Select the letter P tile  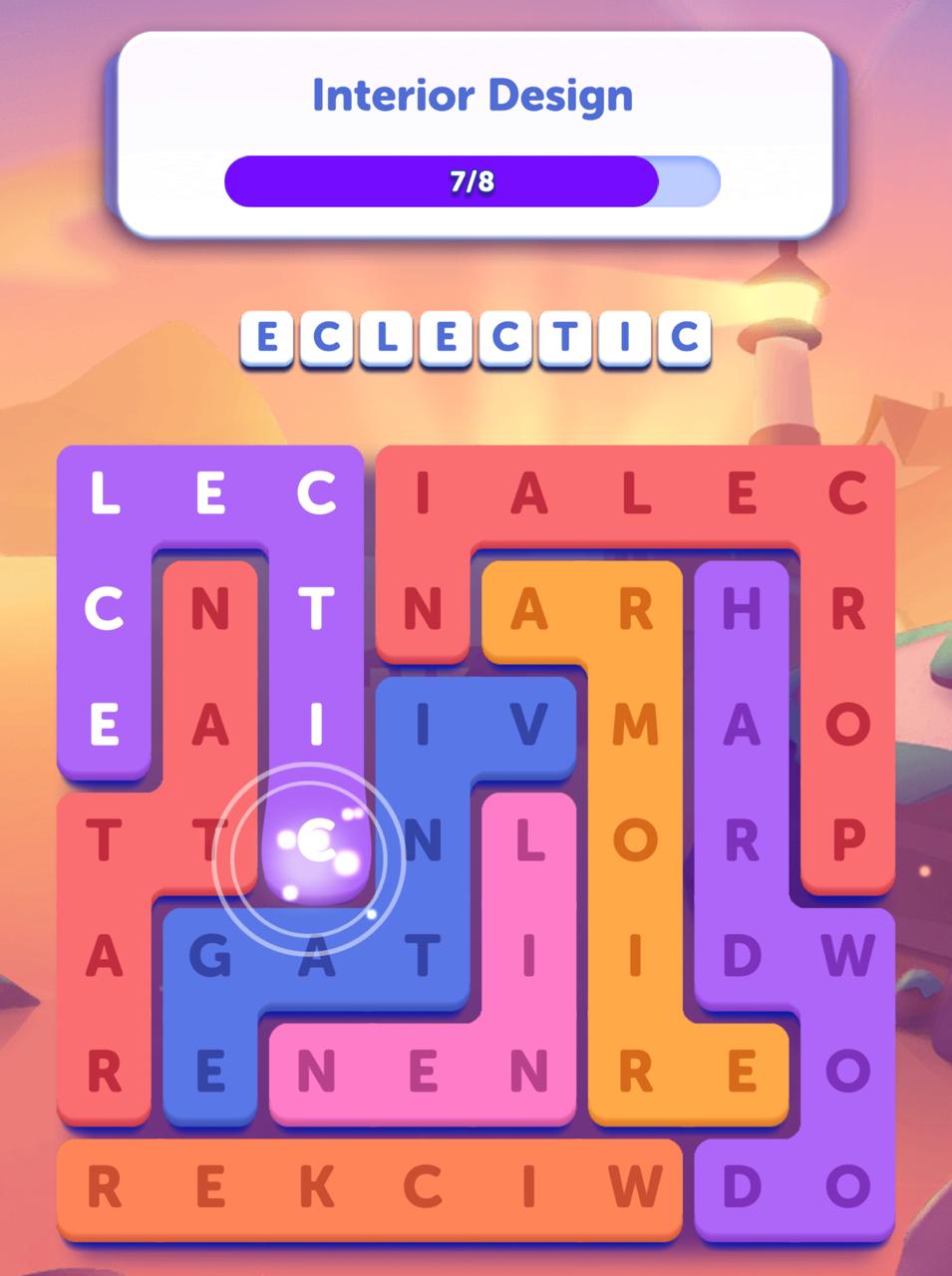(x=847, y=840)
